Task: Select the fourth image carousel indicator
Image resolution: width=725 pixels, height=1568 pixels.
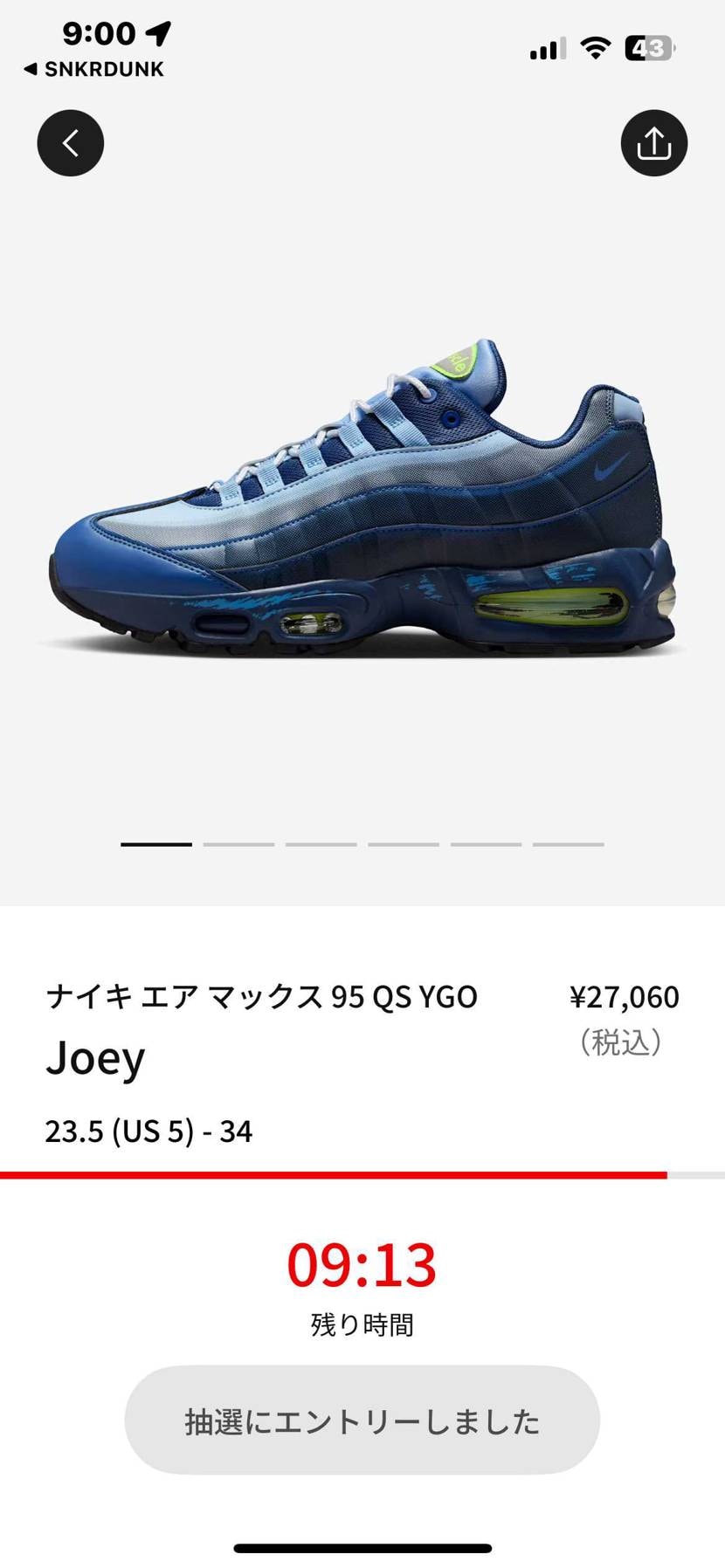Action: coord(404,844)
